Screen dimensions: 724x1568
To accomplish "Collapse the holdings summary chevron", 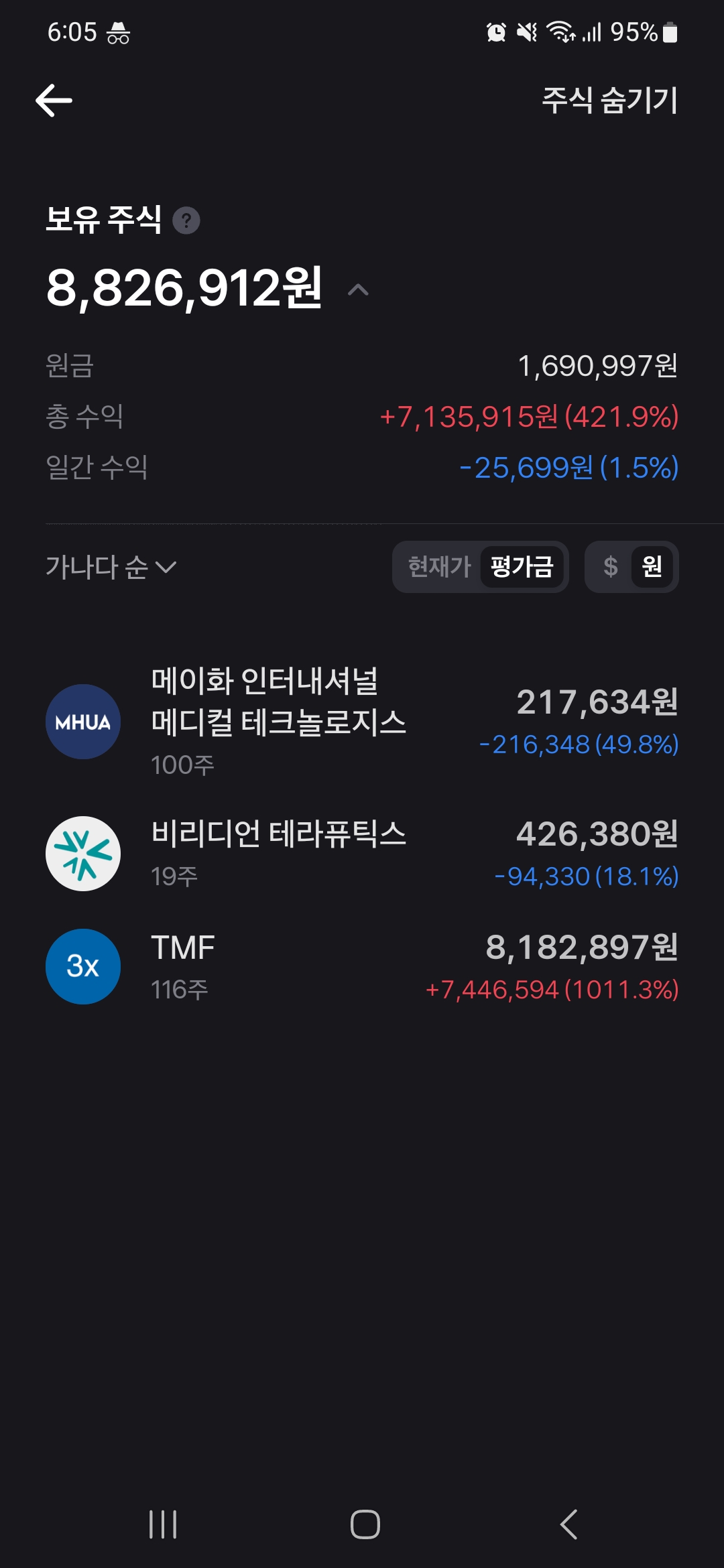I will click(x=359, y=290).
